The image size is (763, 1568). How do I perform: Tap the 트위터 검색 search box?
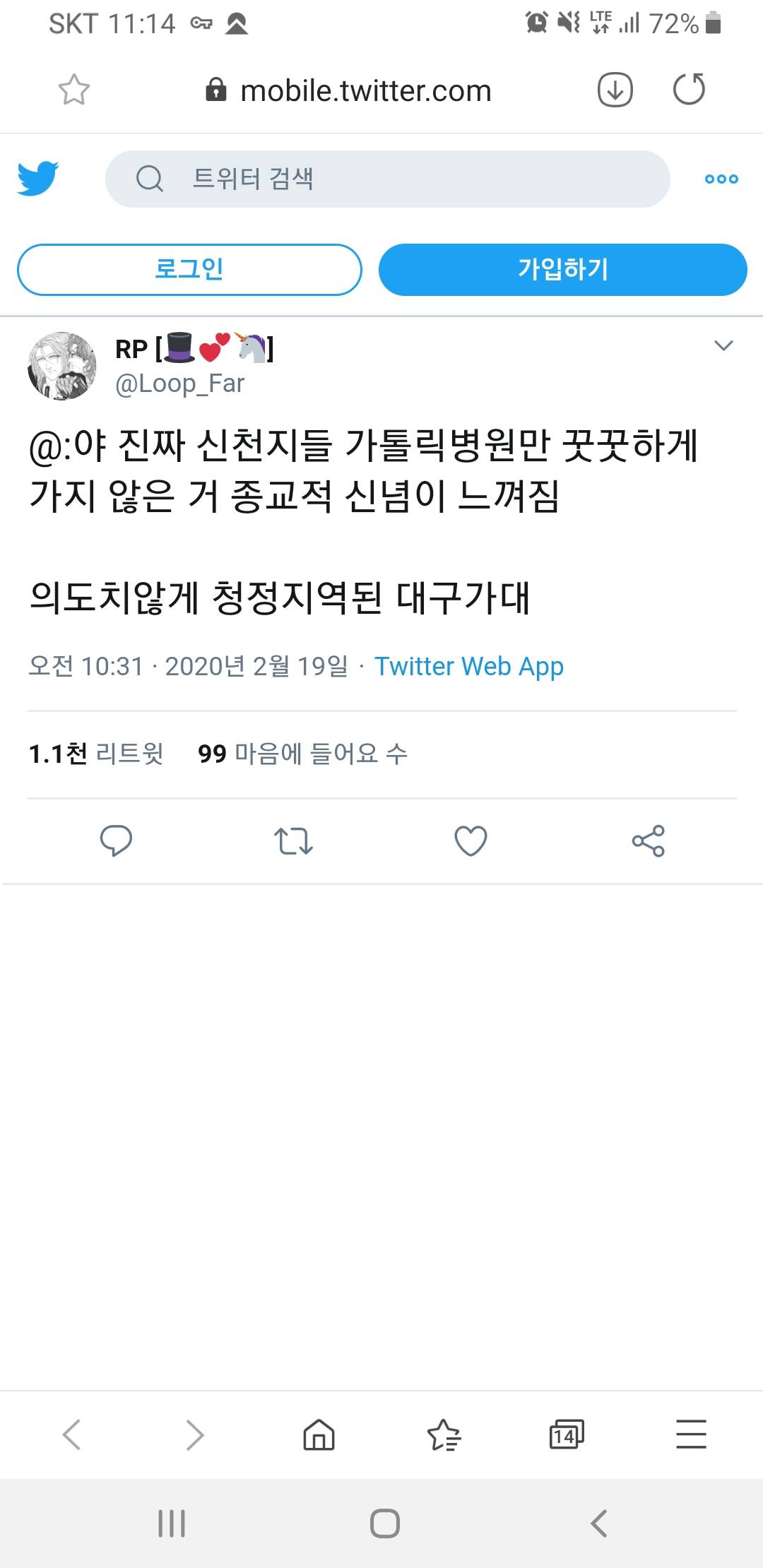(x=387, y=179)
